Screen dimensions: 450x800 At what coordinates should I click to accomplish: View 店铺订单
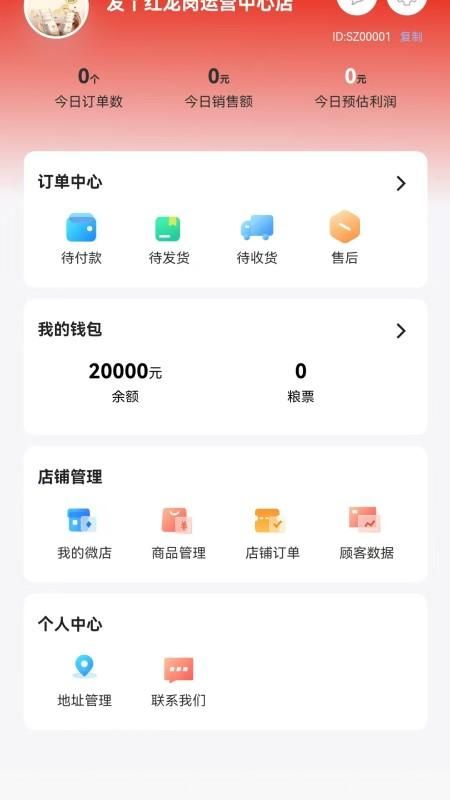click(x=272, y=534)
